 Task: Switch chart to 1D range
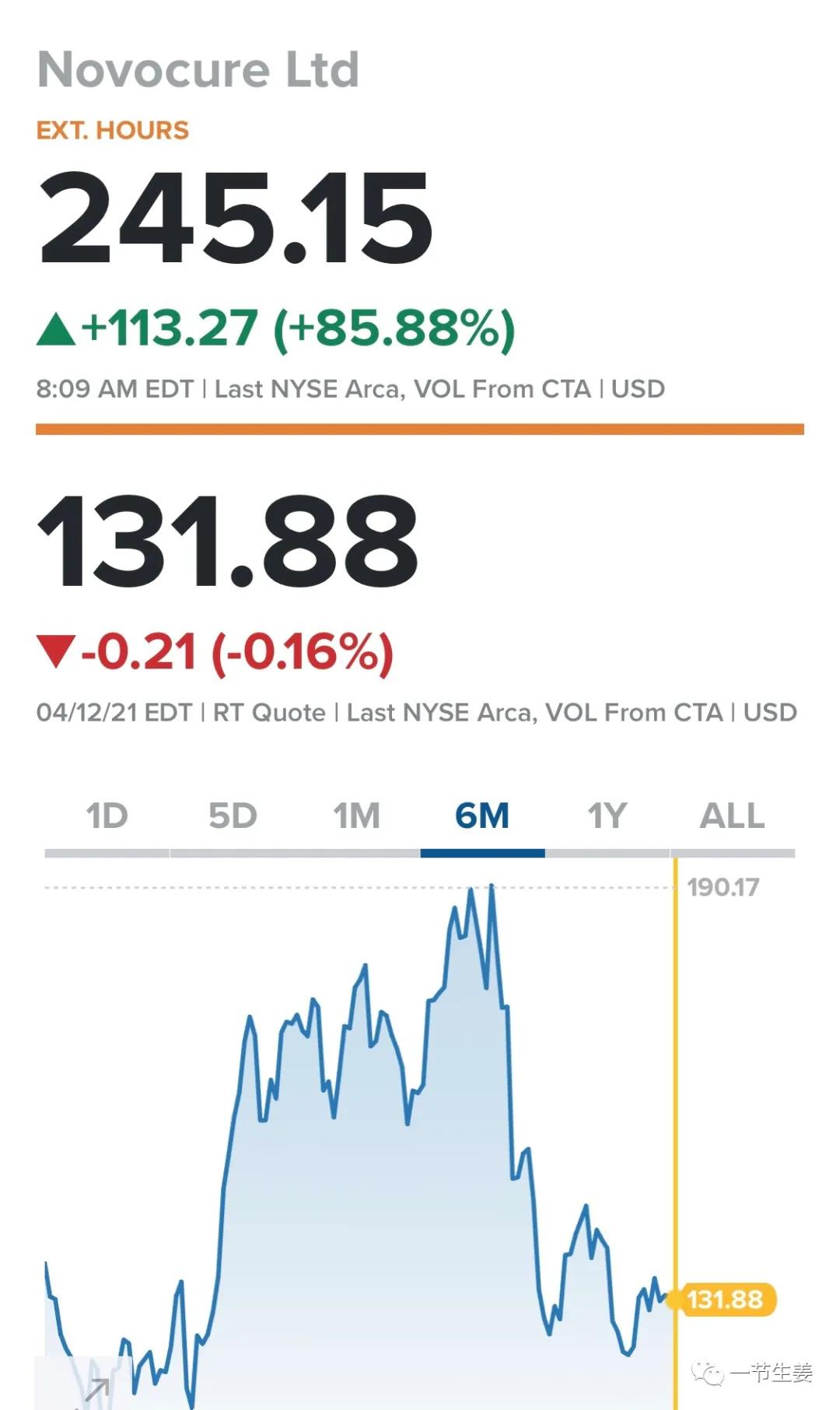point(107,817)
